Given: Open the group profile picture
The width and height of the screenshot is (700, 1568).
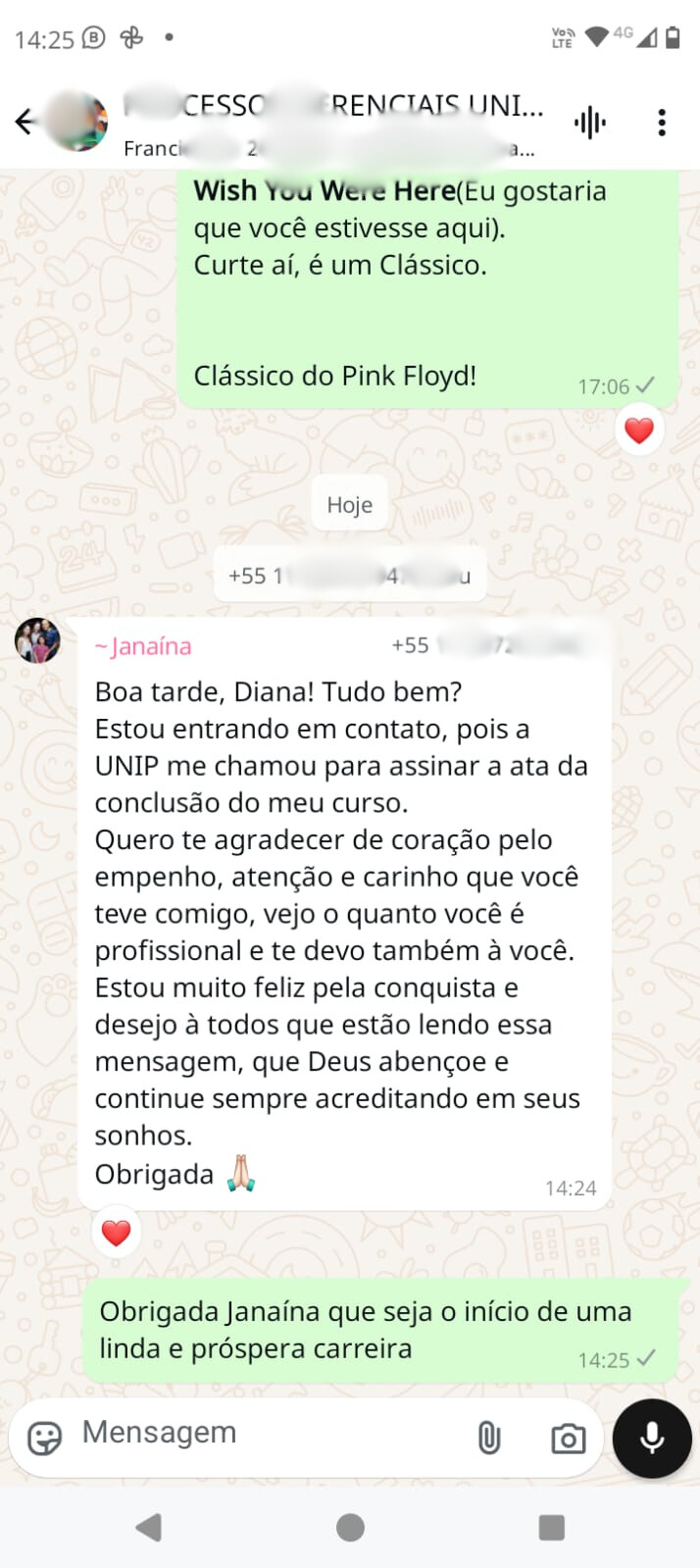Looking at the screenshot, I should (77, 122).
